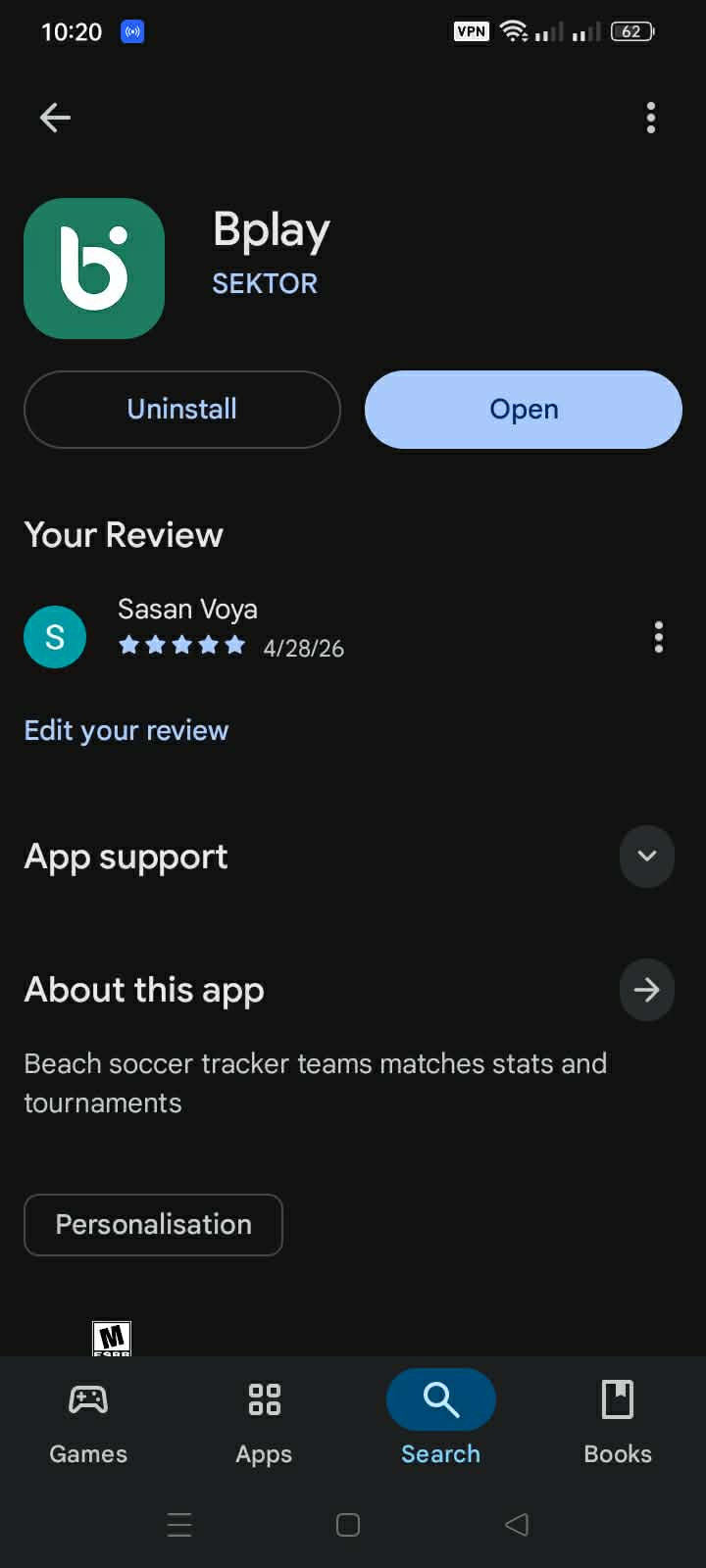Tap the system home button
The image size is (706, 1568).
(348, 1525)
